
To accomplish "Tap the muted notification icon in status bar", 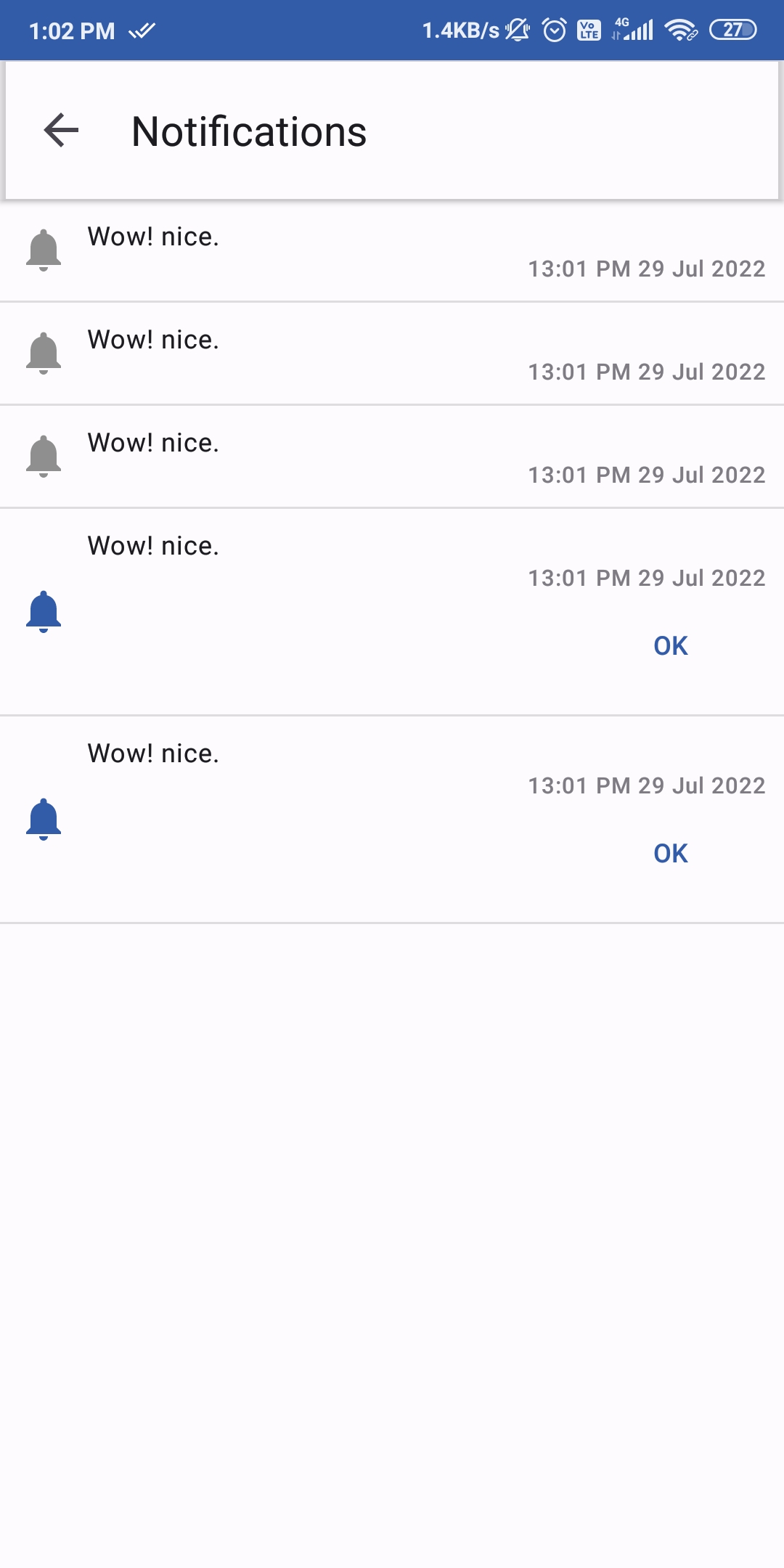I will click(516, 30).
